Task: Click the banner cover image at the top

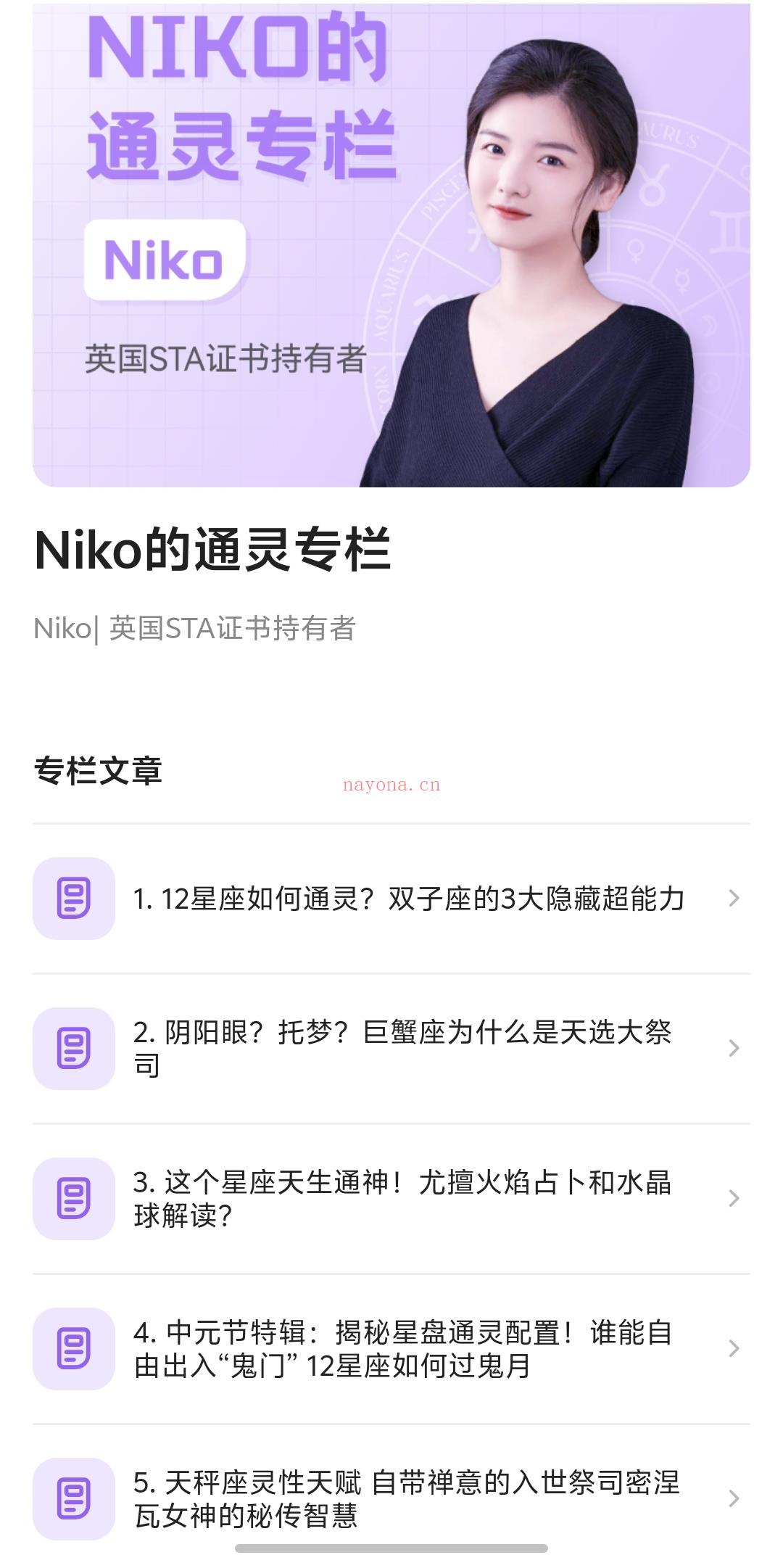Action: 391,243
